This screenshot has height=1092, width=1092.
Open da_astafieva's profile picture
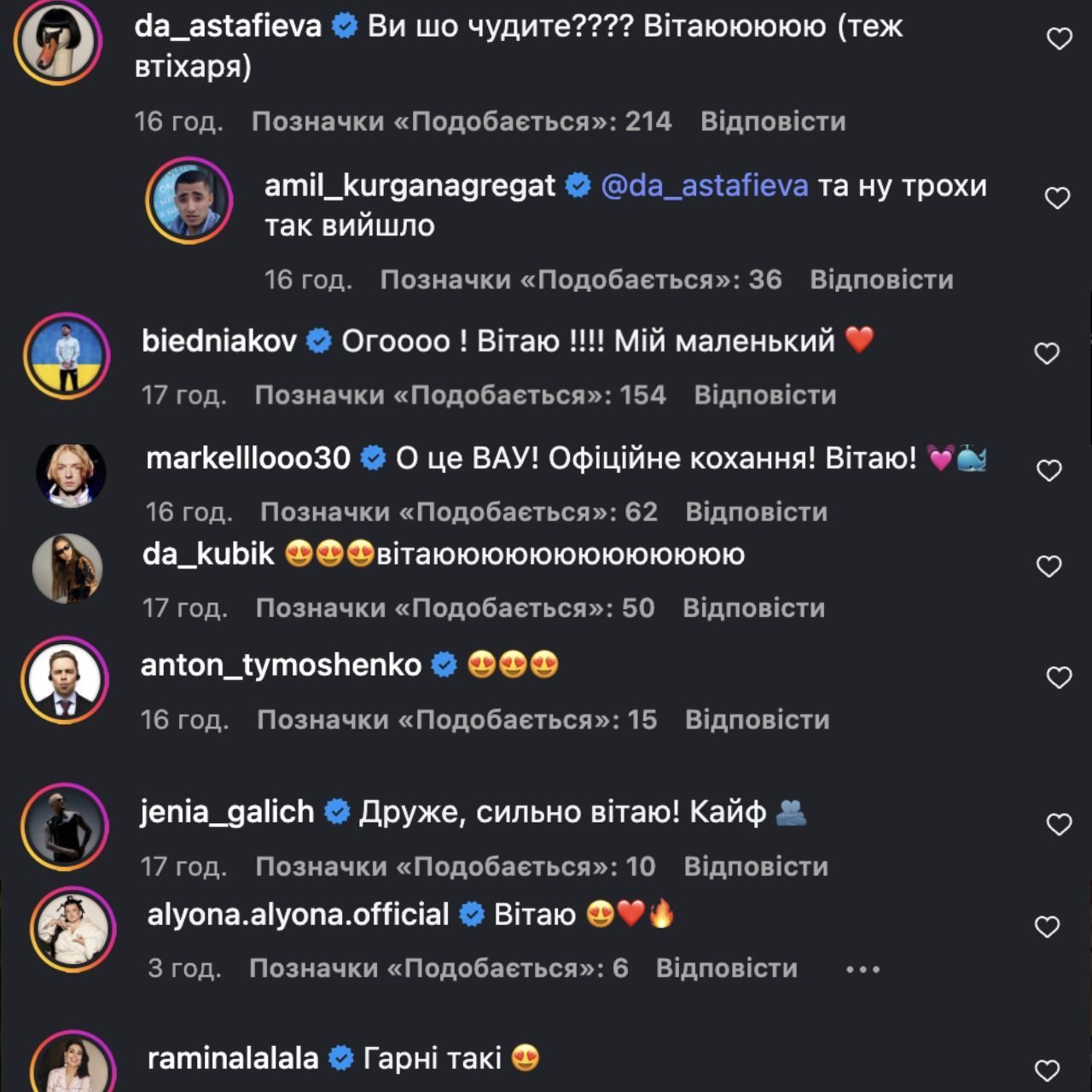[x=58, y=41]
